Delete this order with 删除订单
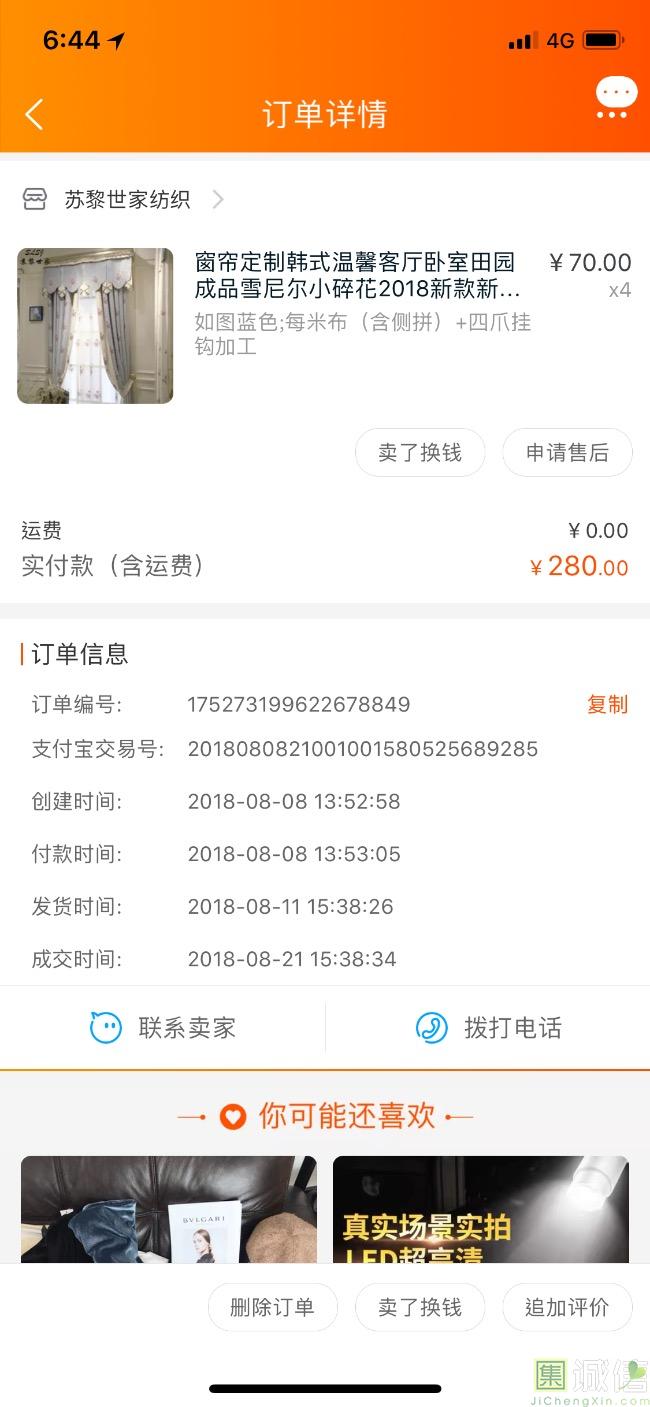 272,1307
